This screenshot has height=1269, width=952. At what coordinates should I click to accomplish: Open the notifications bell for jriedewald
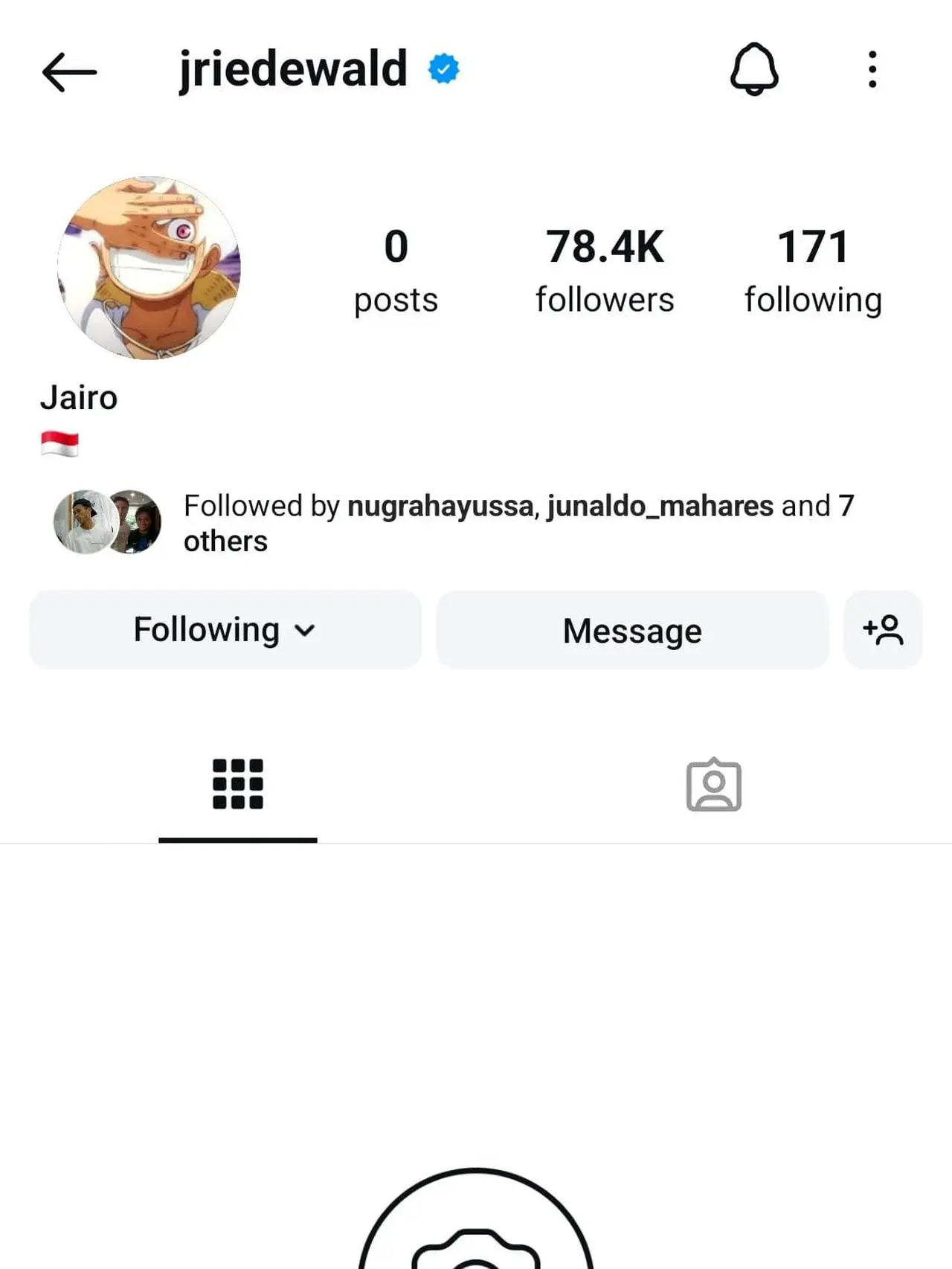click(x=753, y=70)
